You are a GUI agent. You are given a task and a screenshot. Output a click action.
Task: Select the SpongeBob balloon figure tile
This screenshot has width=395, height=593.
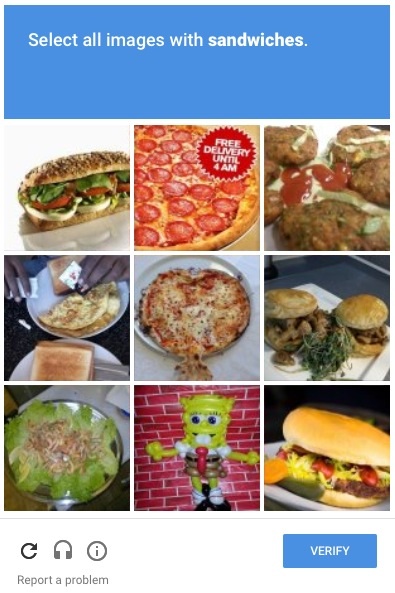197,448
